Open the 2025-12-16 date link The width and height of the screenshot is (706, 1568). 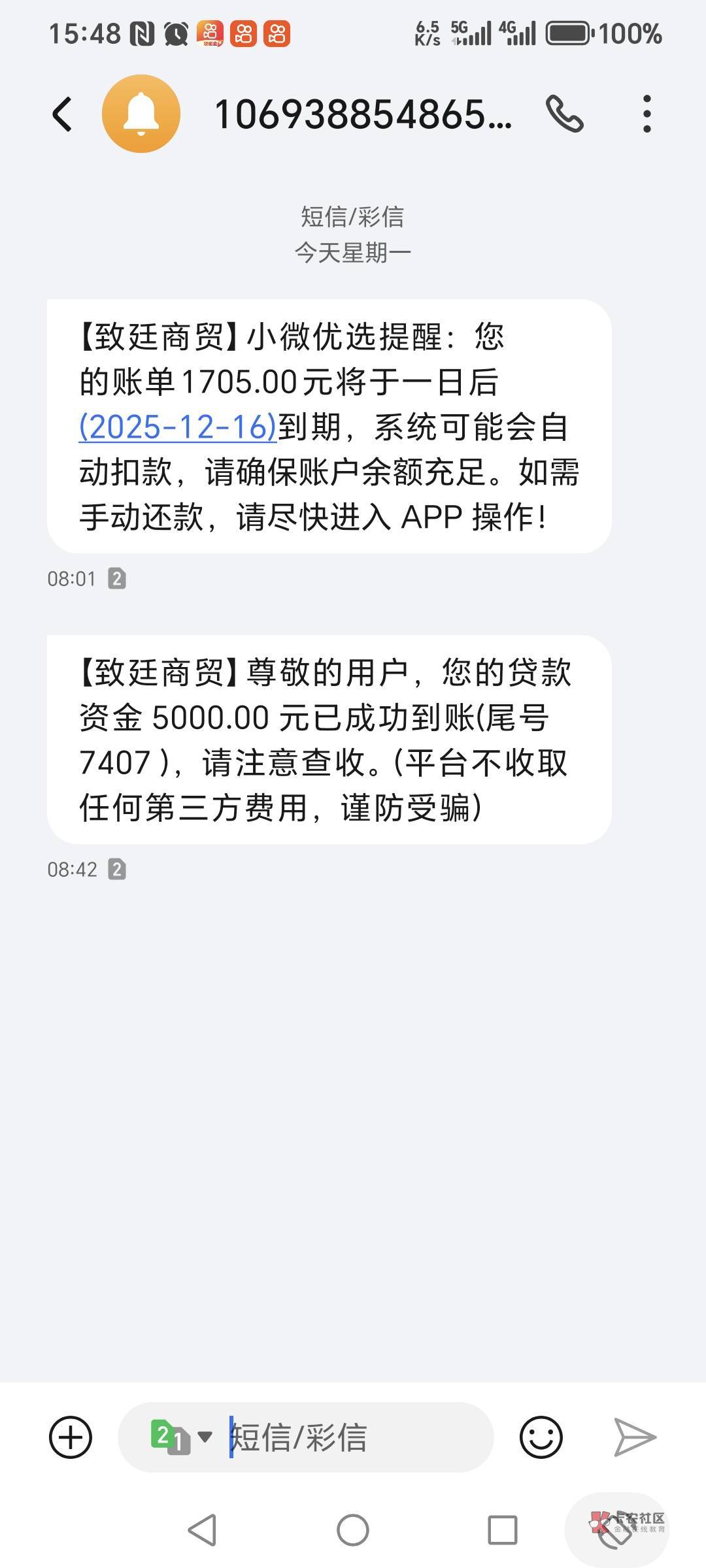[x=178, y=427]
